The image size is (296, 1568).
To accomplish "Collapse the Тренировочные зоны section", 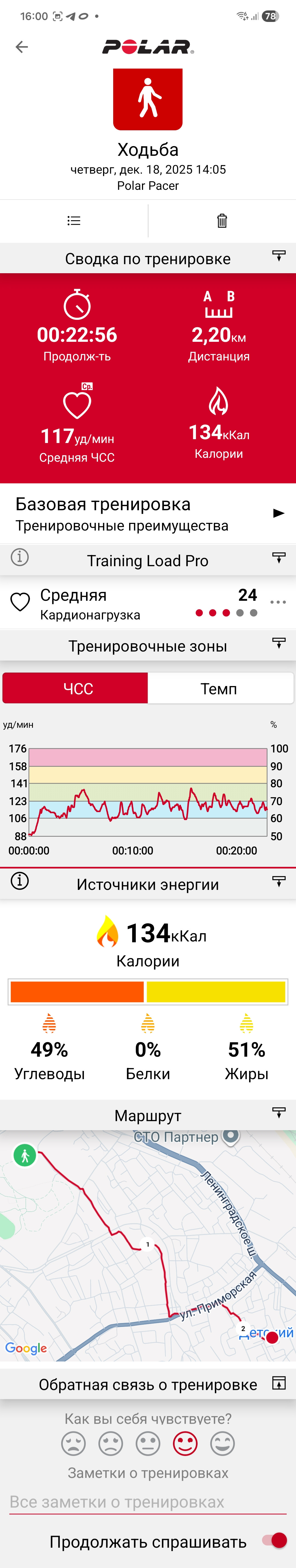I will [x=279, y=643].
